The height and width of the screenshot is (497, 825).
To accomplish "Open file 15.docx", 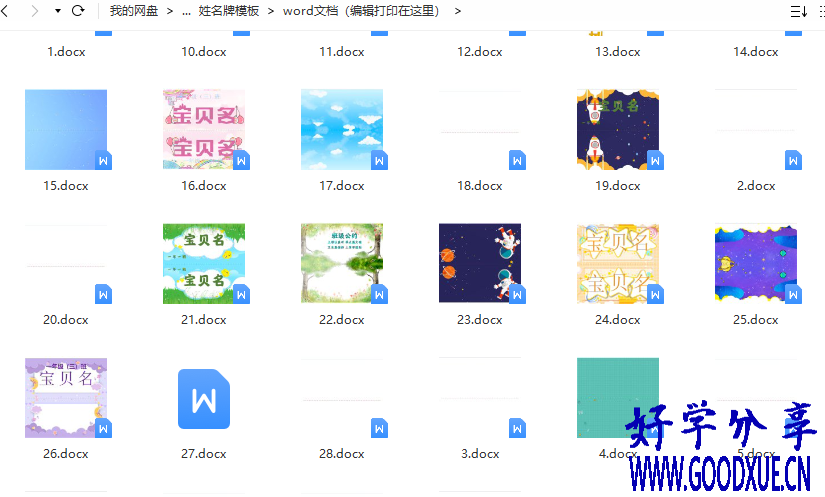I will click(x=66, y=130).
